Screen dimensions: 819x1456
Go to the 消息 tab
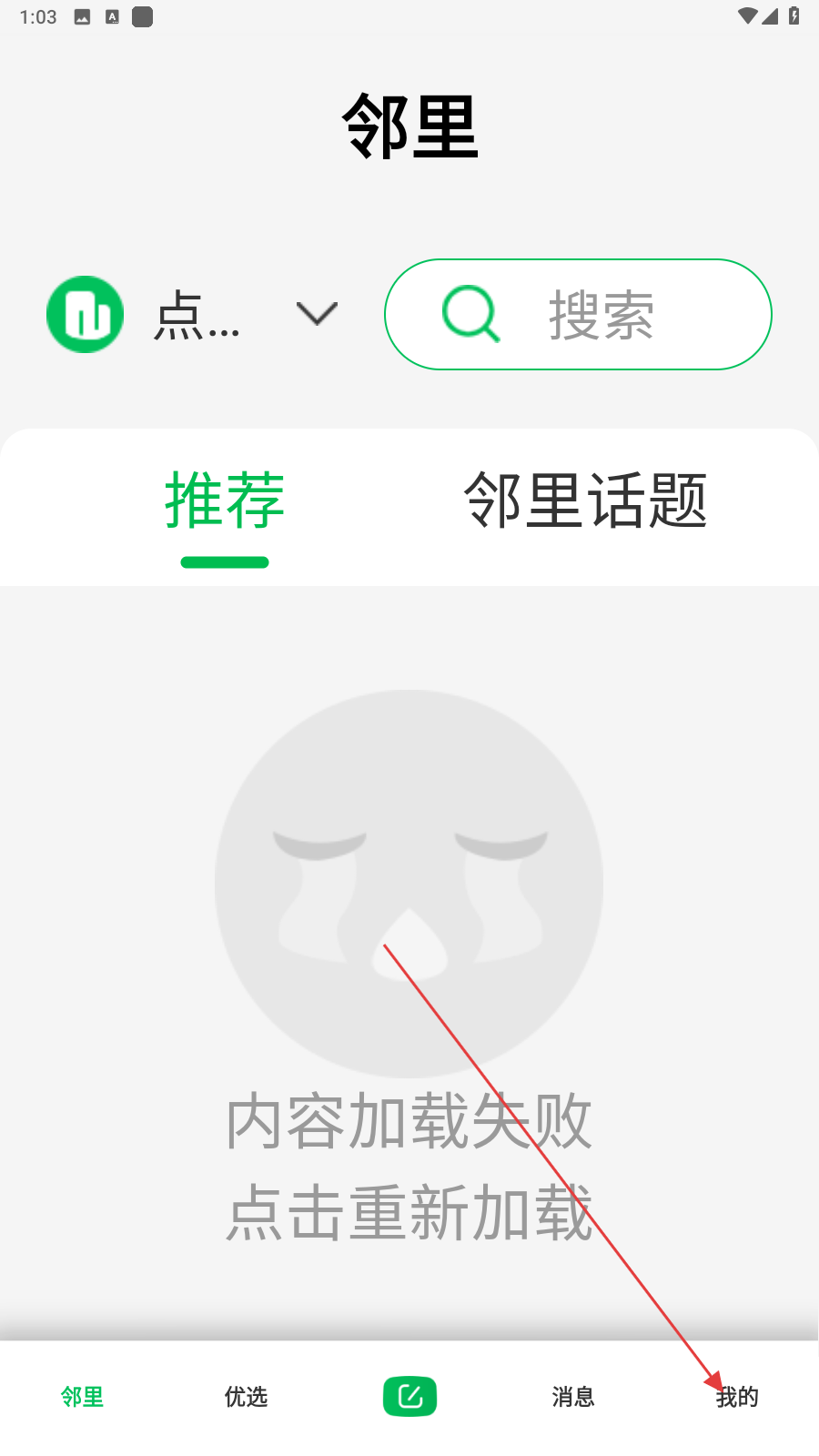coord(573,1397)
